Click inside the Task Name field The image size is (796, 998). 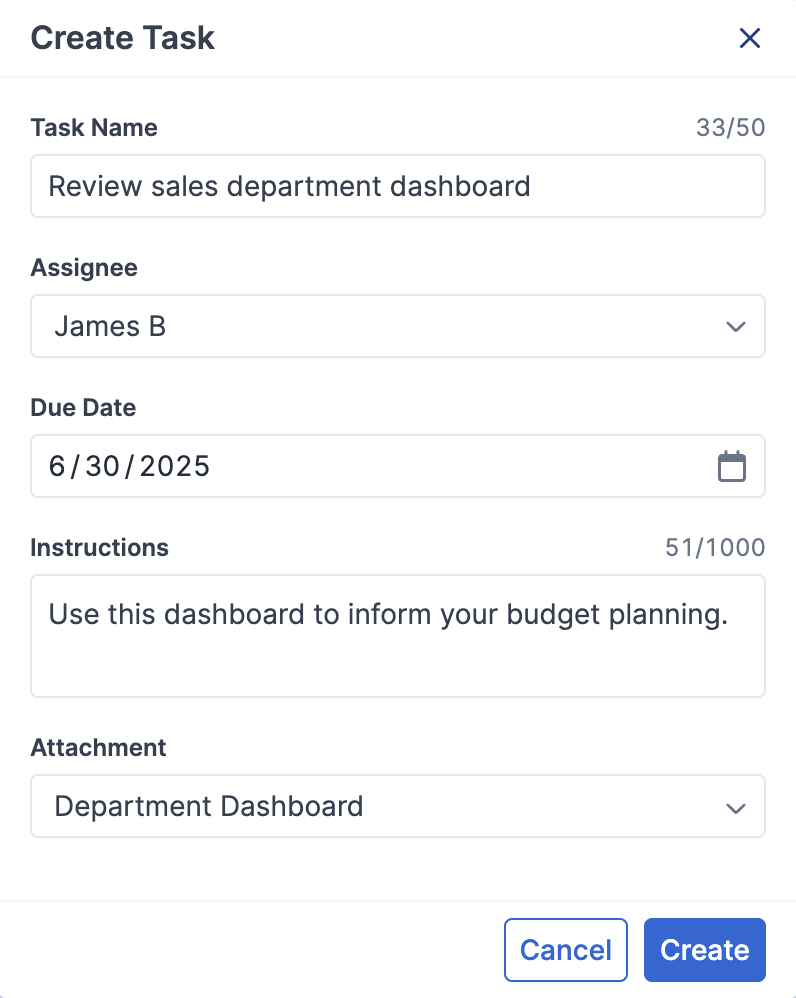click(400, 186)
